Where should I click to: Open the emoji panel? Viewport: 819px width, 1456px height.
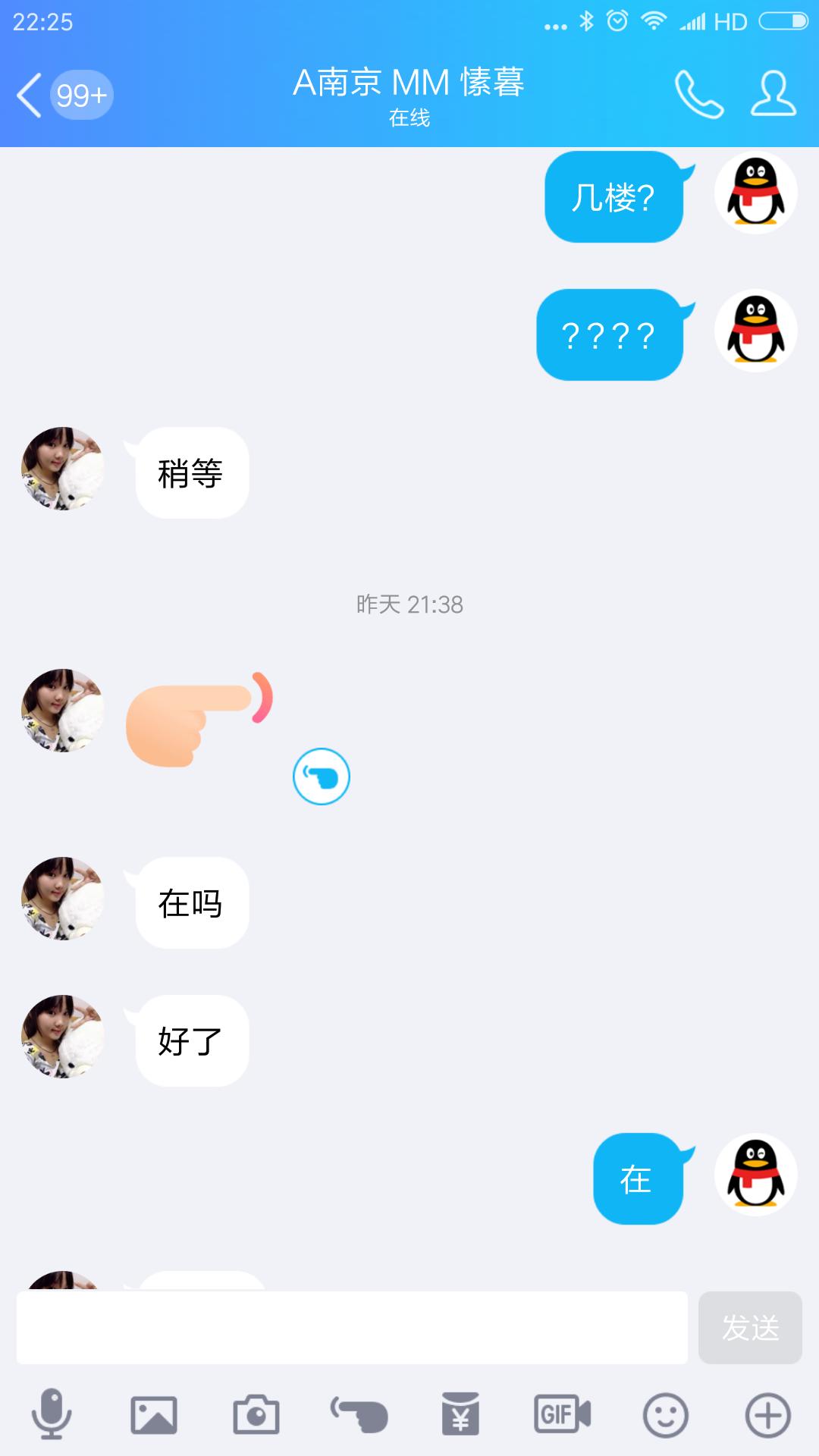point(665,1415)
